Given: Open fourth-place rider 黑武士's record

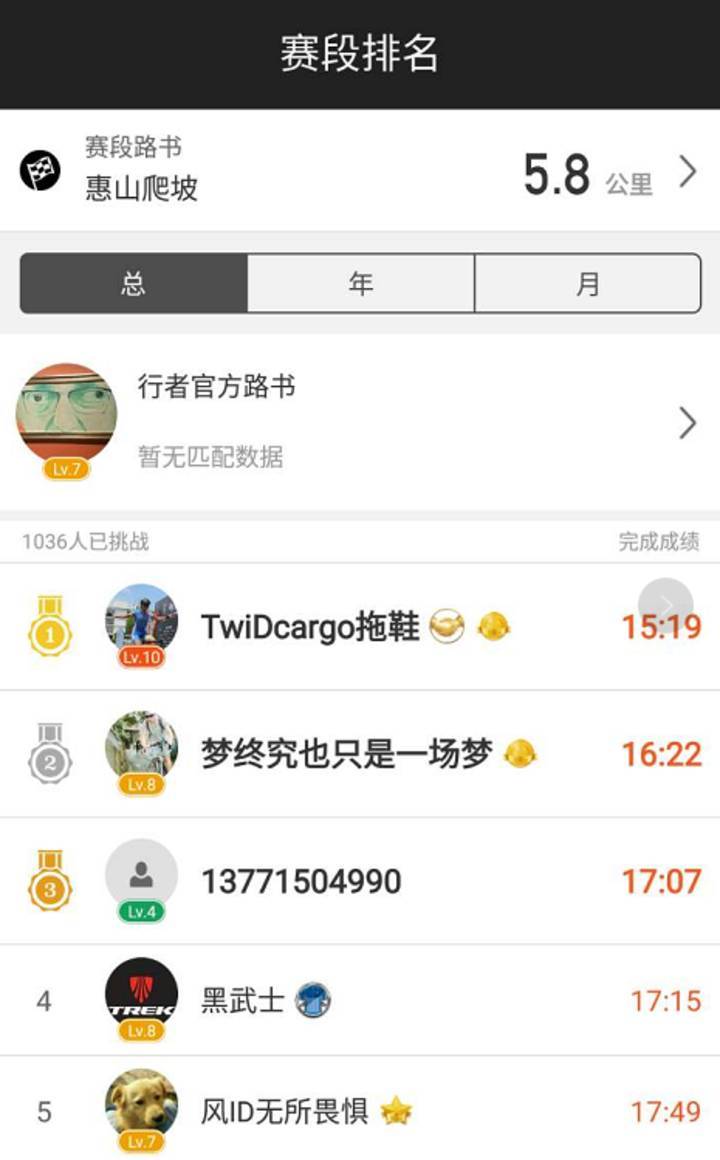Looking at the screenshot, I should click(360, 1000).
